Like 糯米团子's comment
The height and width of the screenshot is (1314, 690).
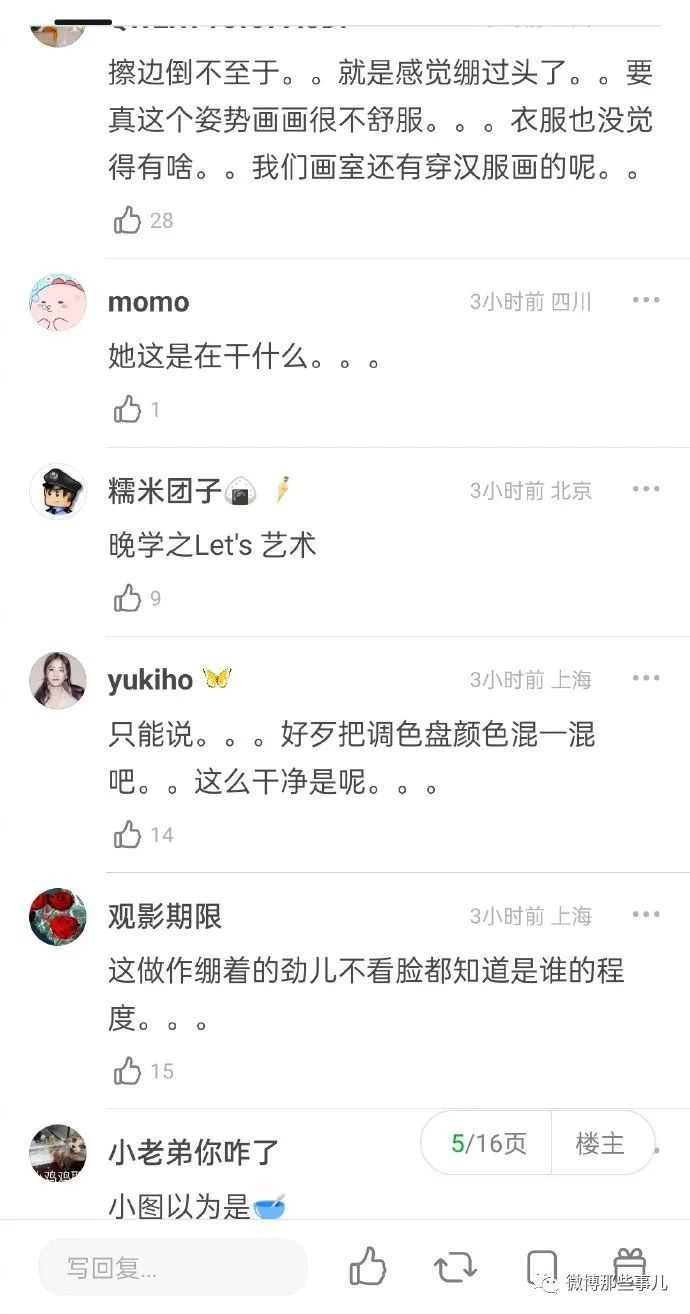pyautogui.click(x=128, y=598)
